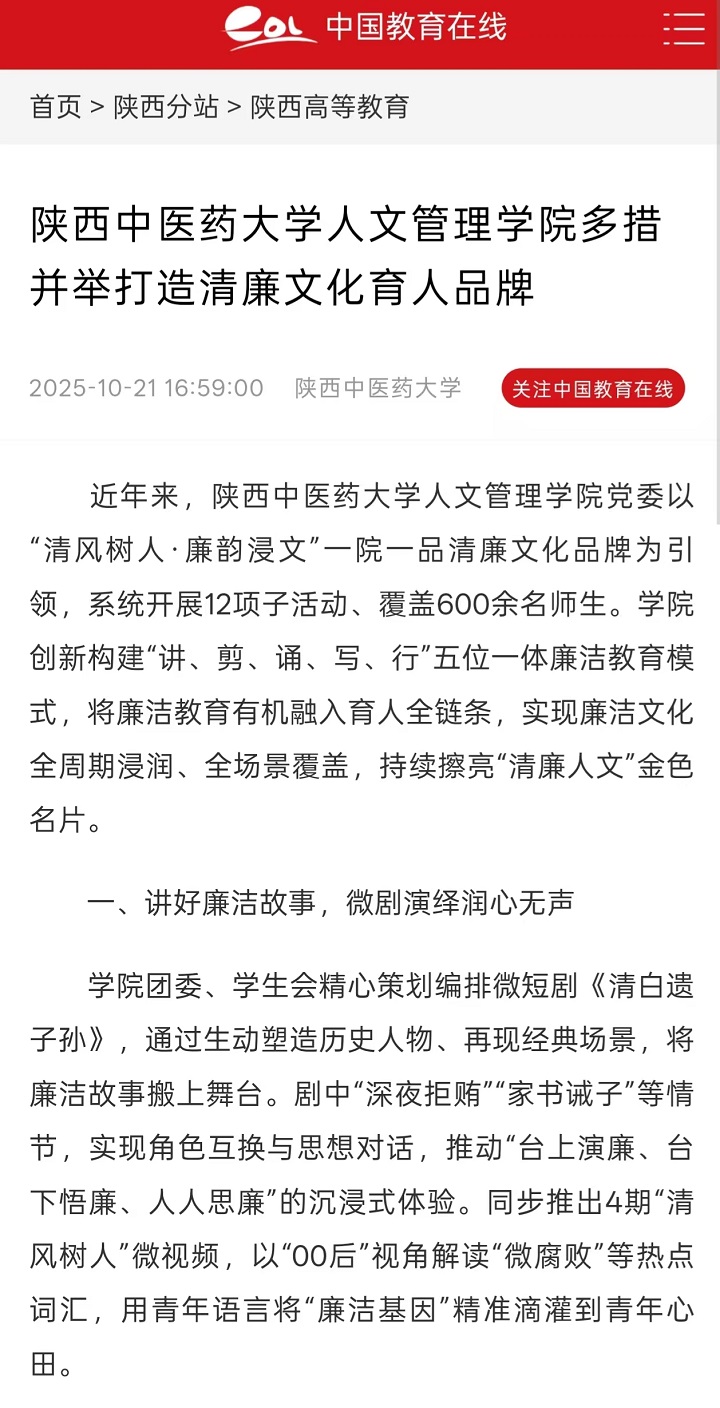The height and width of the screenshot is (1408, 720).
Task: Tap the 关注中国教育在线 button
Action: pyautogui.click(x=593, y=389)
